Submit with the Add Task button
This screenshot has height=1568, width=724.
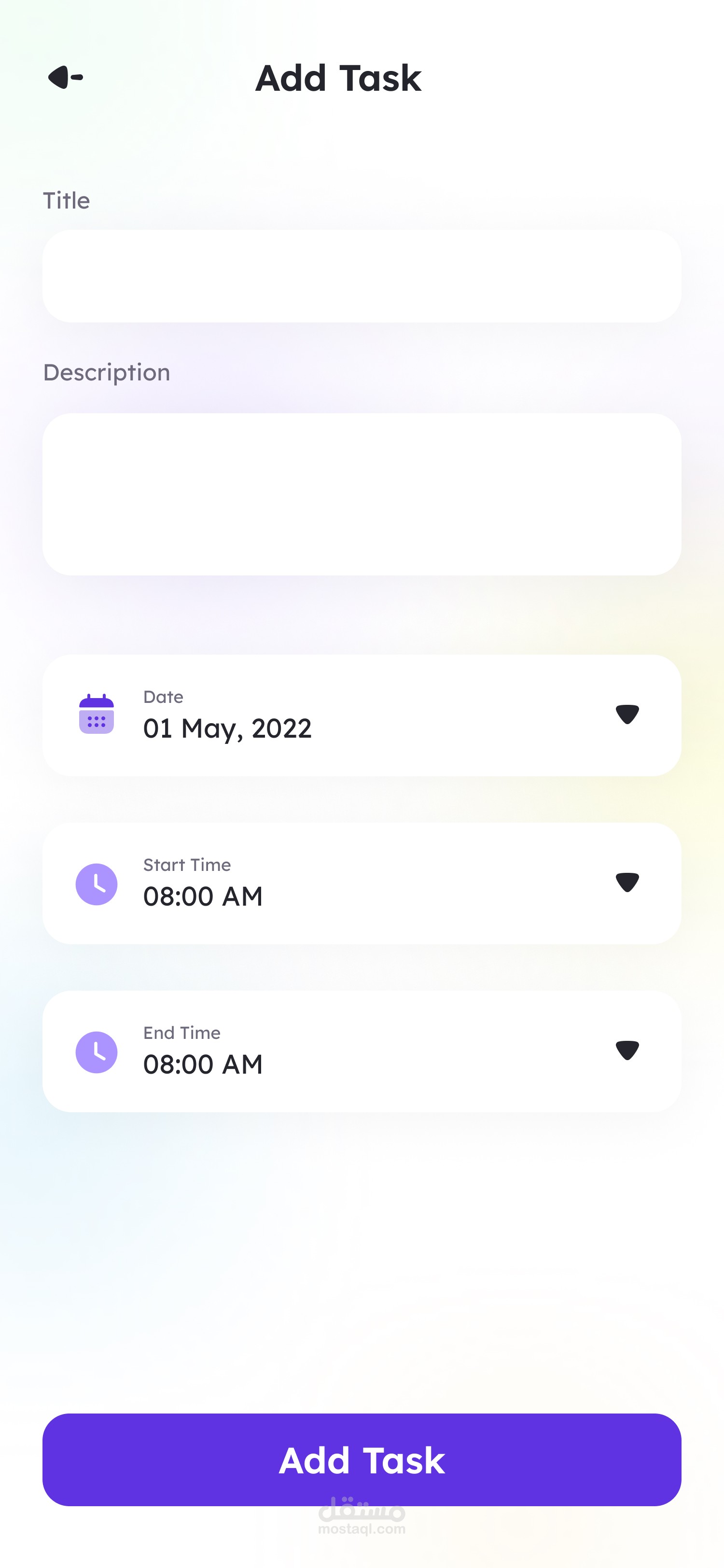point(362,1460)
